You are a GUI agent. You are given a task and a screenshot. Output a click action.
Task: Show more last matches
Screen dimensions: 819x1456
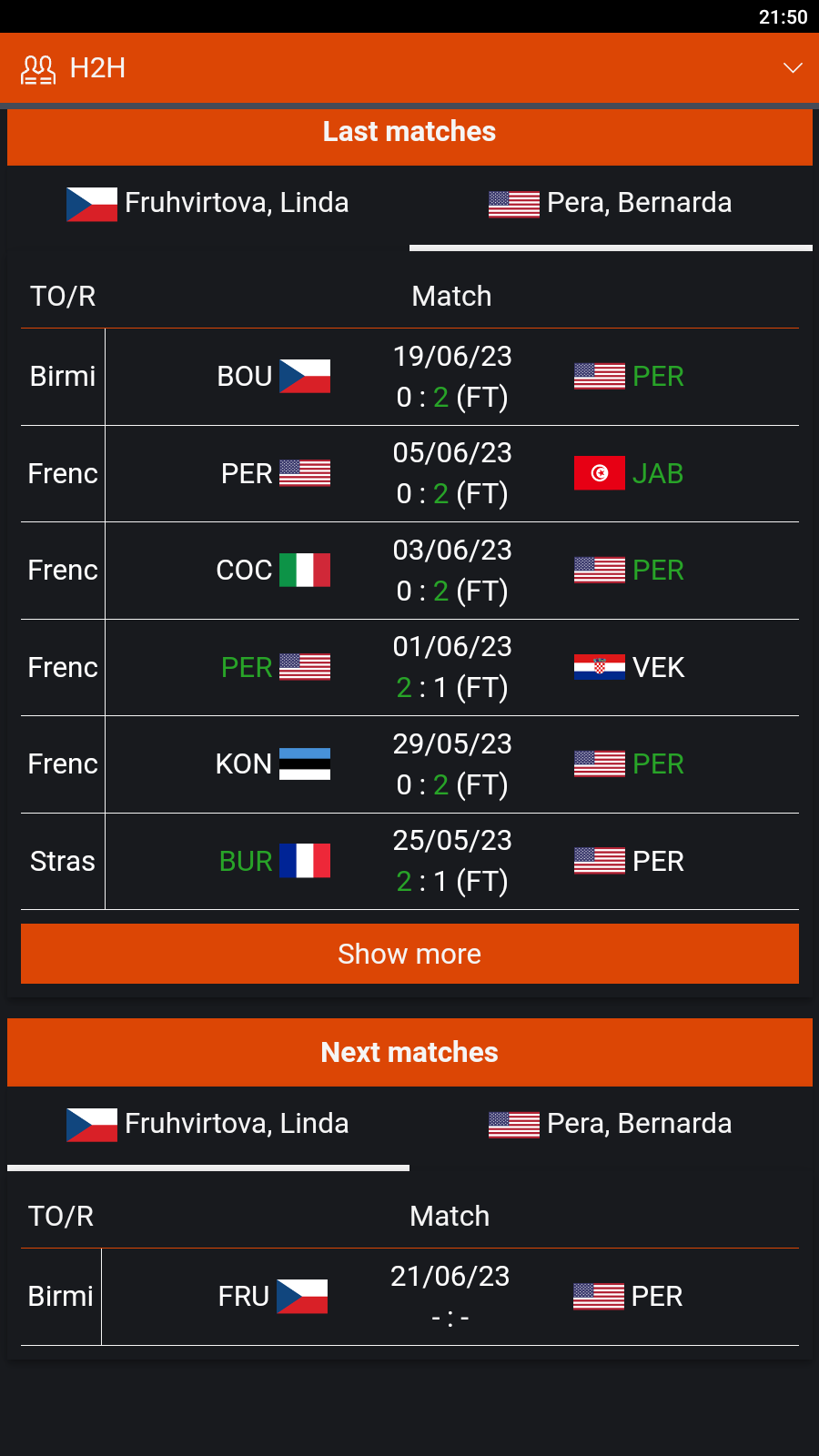409,954
